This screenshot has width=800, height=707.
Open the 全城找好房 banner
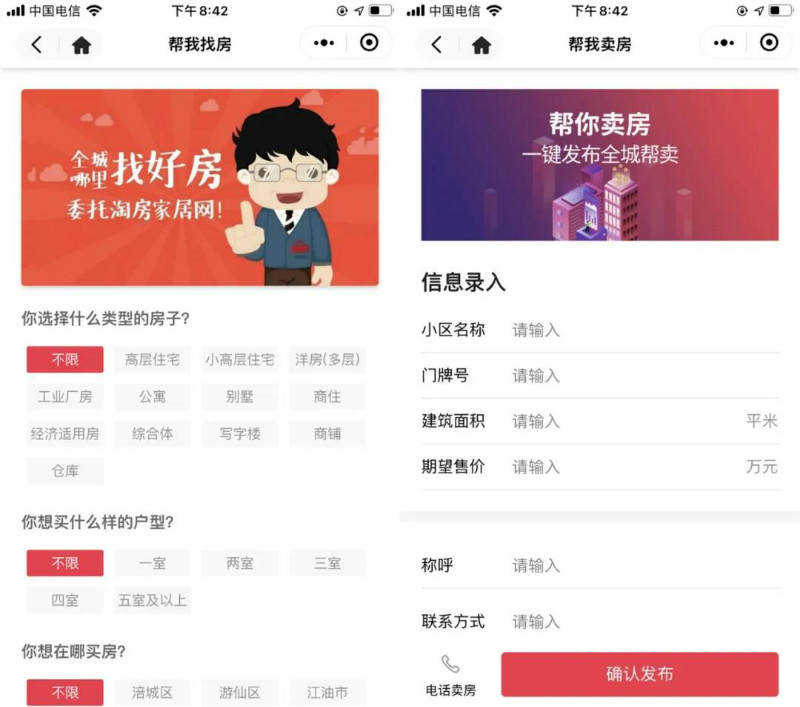200,187
